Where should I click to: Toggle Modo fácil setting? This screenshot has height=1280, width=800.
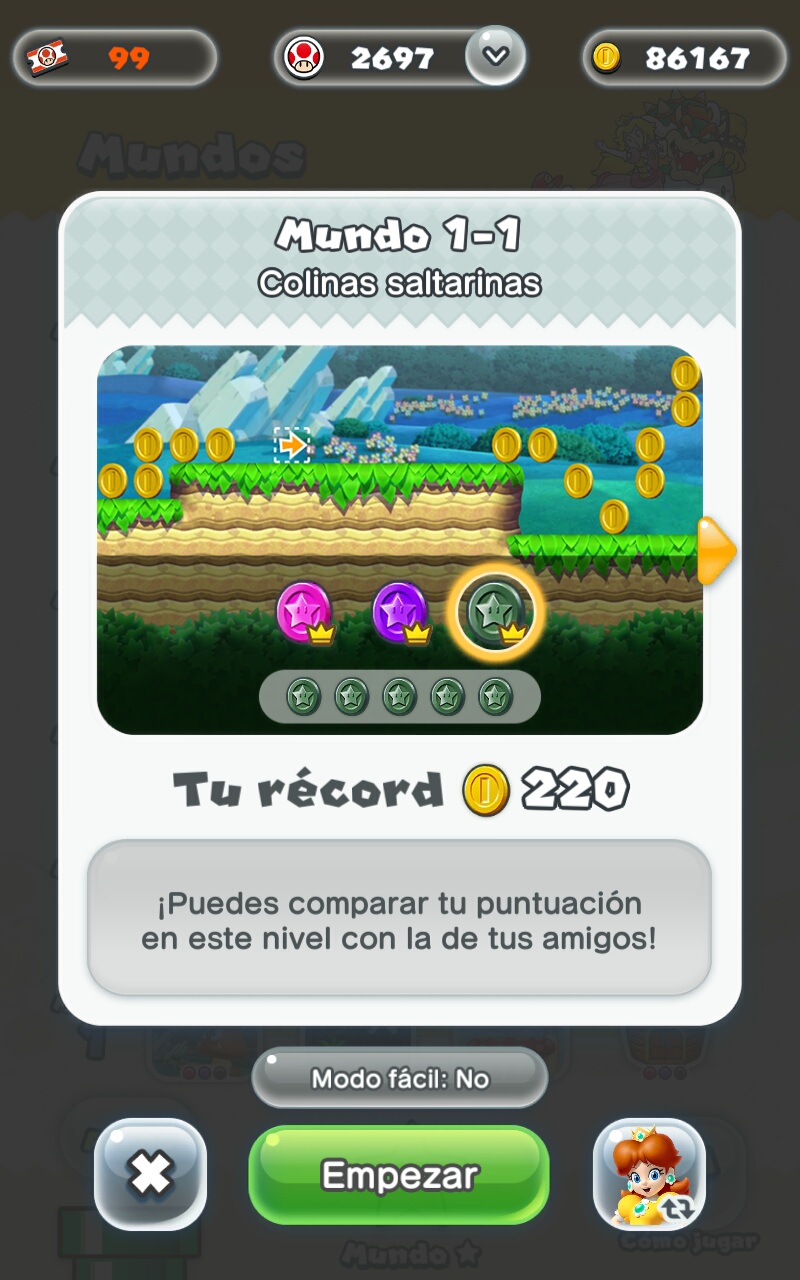point(399,1078)
